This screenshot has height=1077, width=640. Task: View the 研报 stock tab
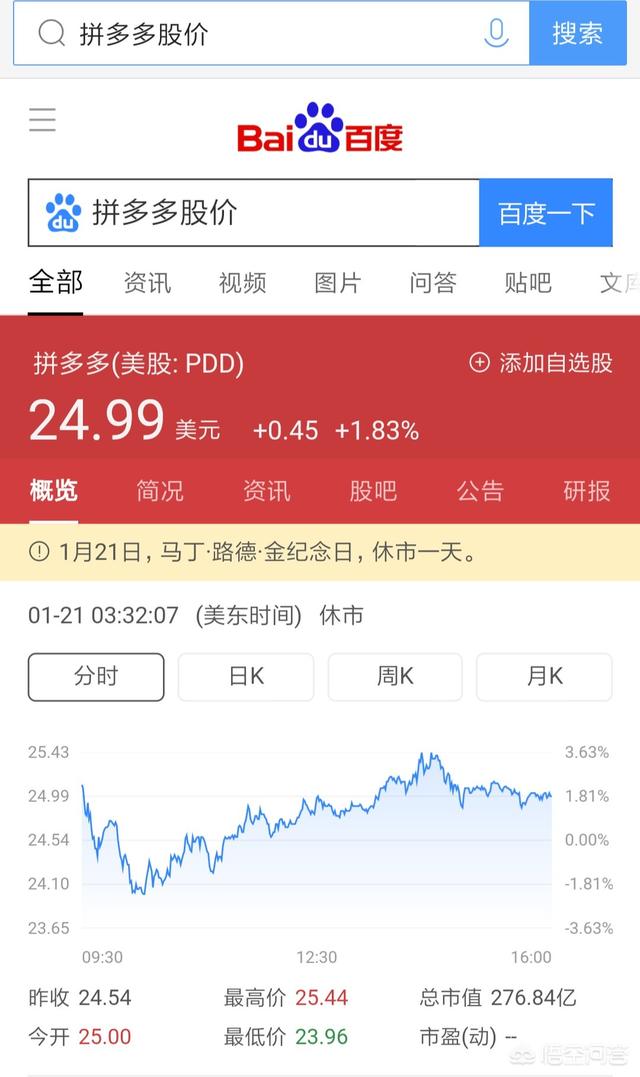pyautogui.click(x=586, y=491)
